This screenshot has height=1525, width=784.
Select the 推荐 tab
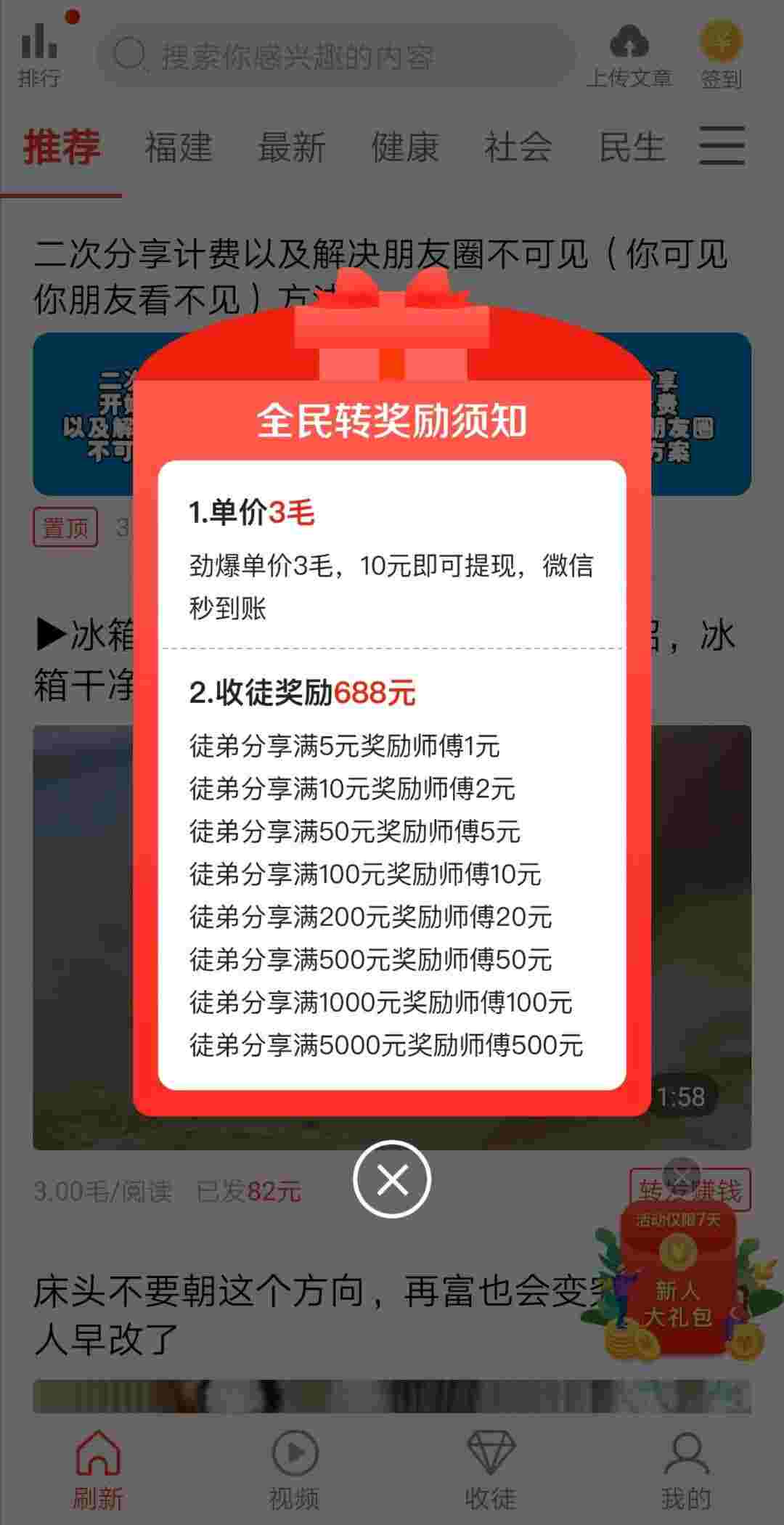click(62, 147)
